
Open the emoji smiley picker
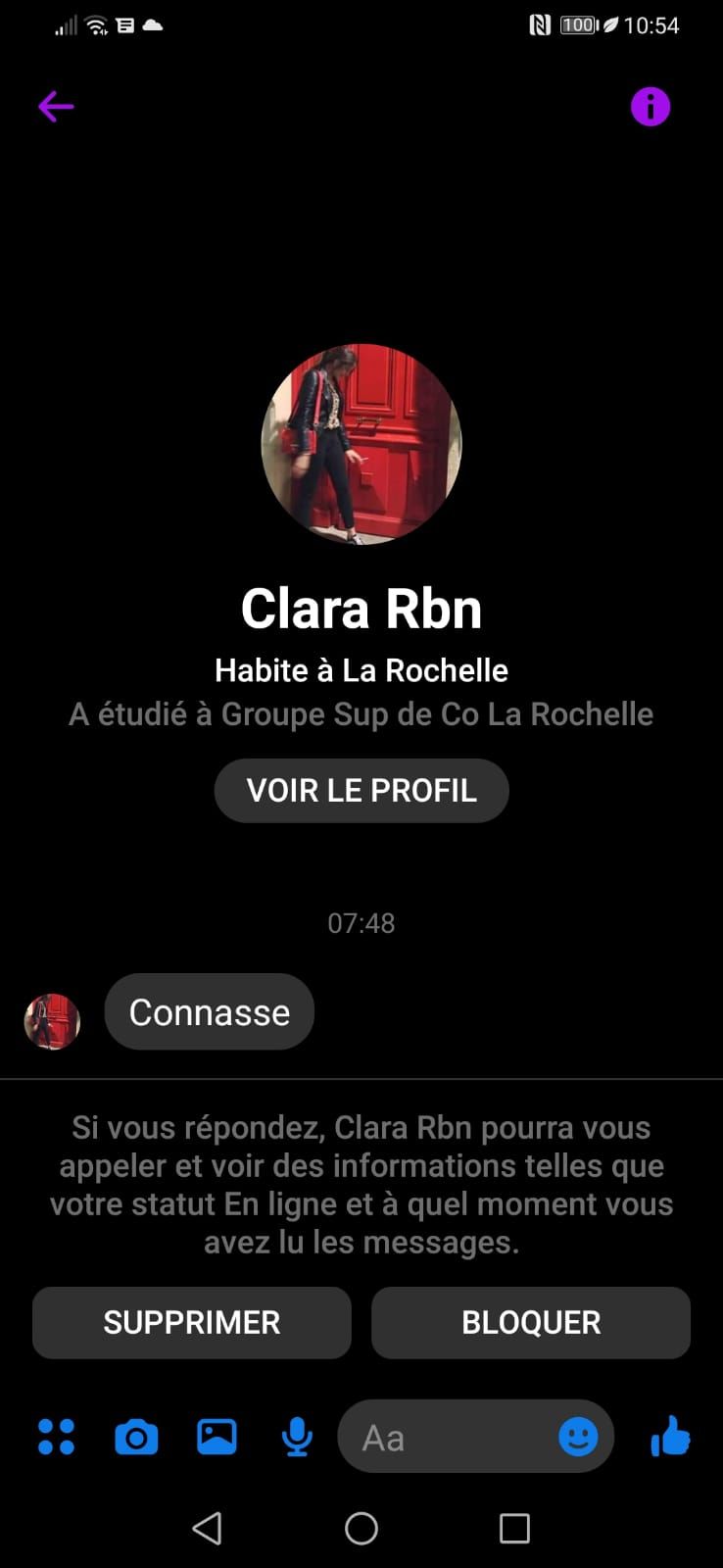[x=578, y=1438]
